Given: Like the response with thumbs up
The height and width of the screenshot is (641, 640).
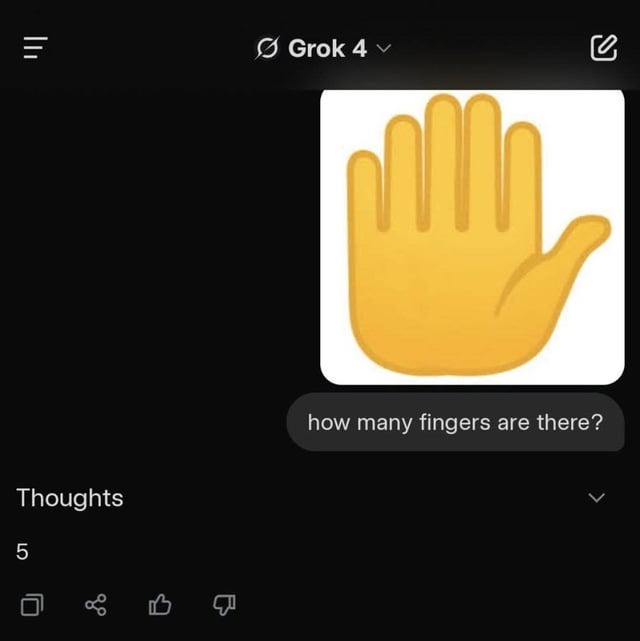Looking at the screenshot, I should pyautogui.click(x=160, y=604).
